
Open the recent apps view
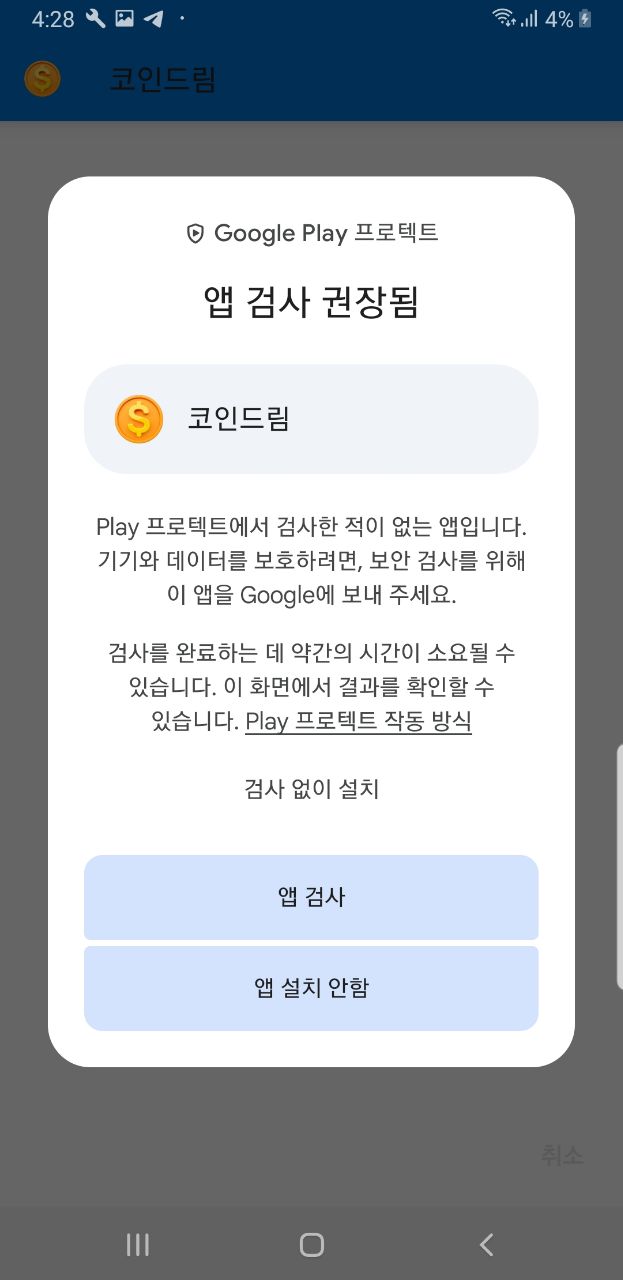point(138,1244)
